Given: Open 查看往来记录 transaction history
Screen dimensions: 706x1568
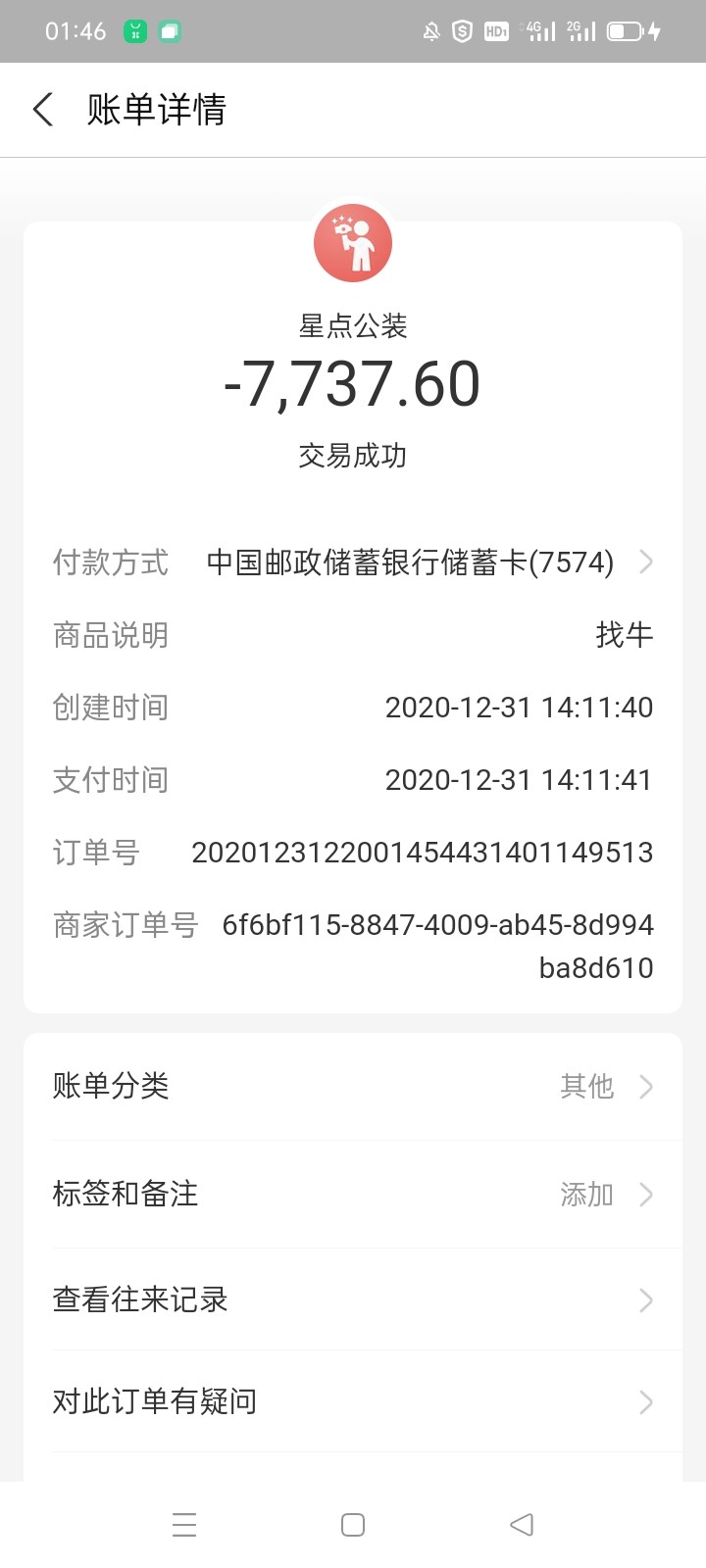Looking at the screenshot, I should [x=353, y=1299].
